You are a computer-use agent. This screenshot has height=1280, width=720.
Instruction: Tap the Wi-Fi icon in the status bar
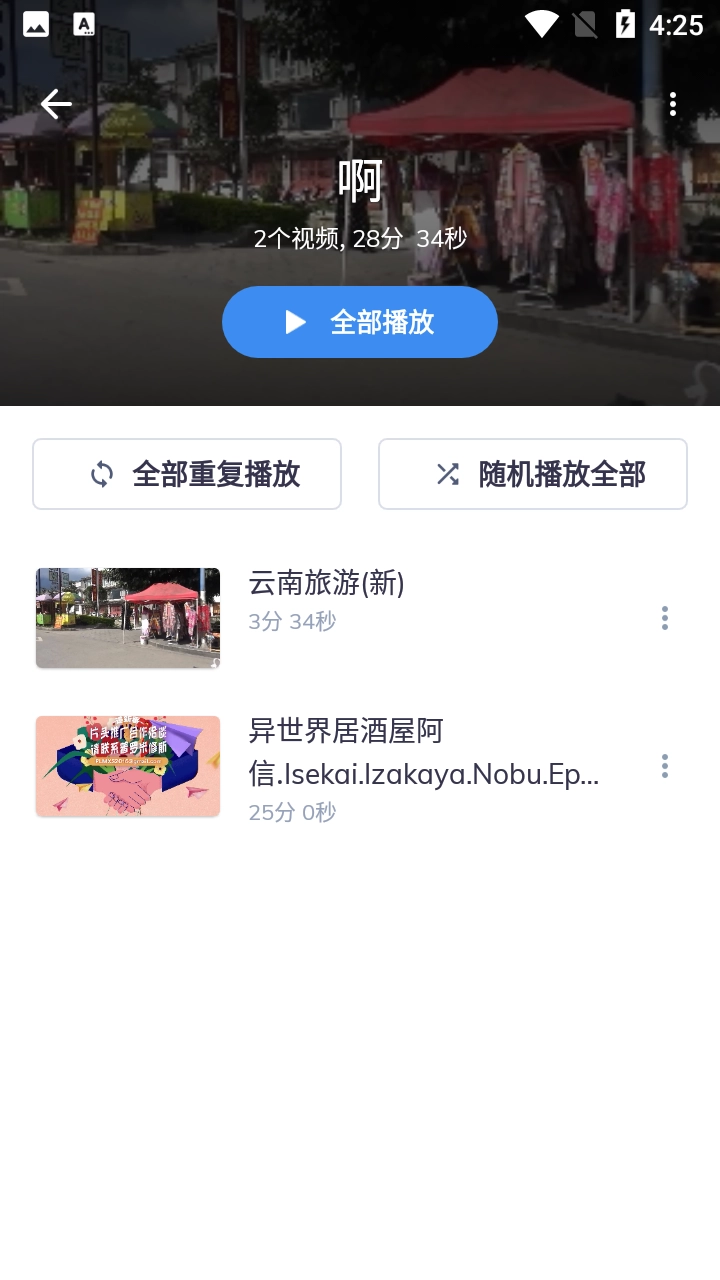[x=541, y=24]
